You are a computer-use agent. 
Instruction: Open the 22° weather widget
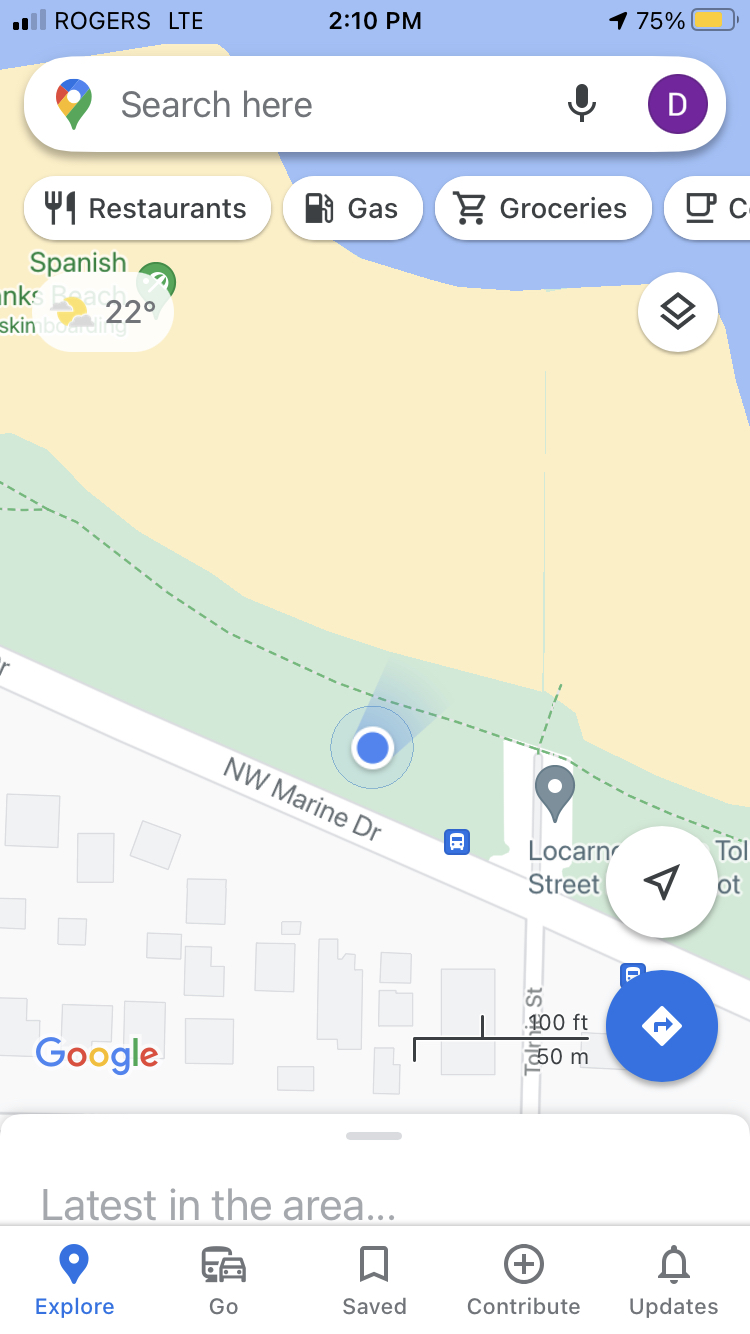[104, 313]
